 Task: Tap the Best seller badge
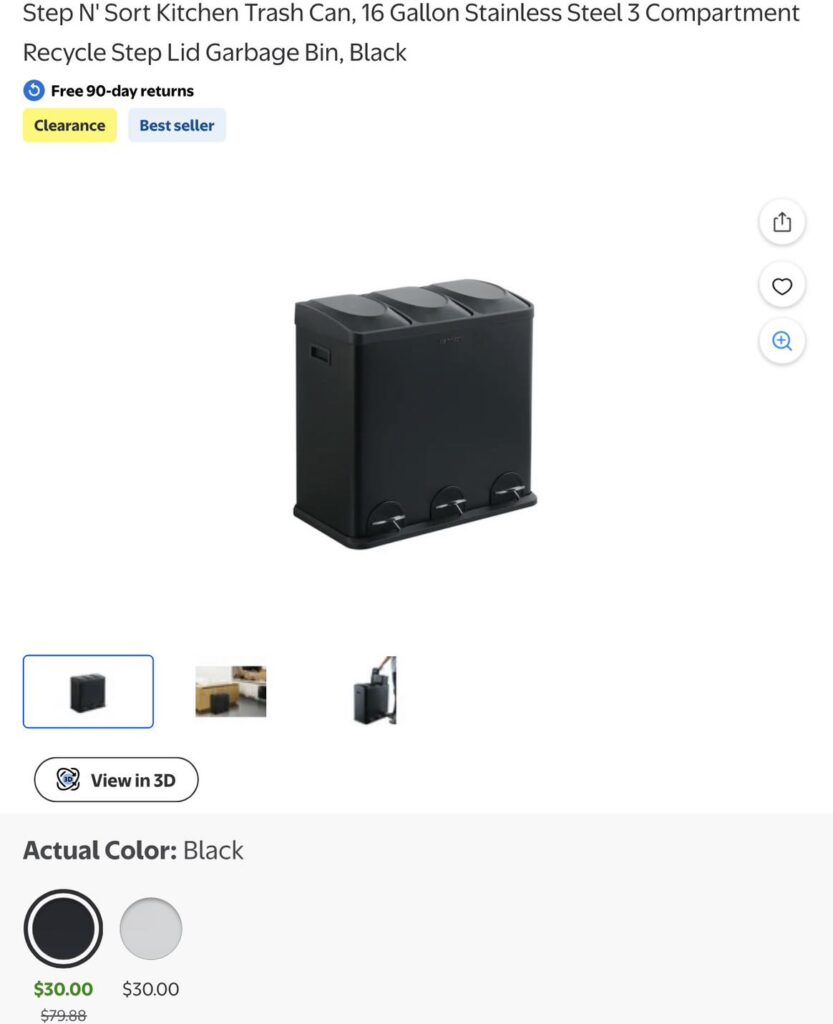point(177,126)
